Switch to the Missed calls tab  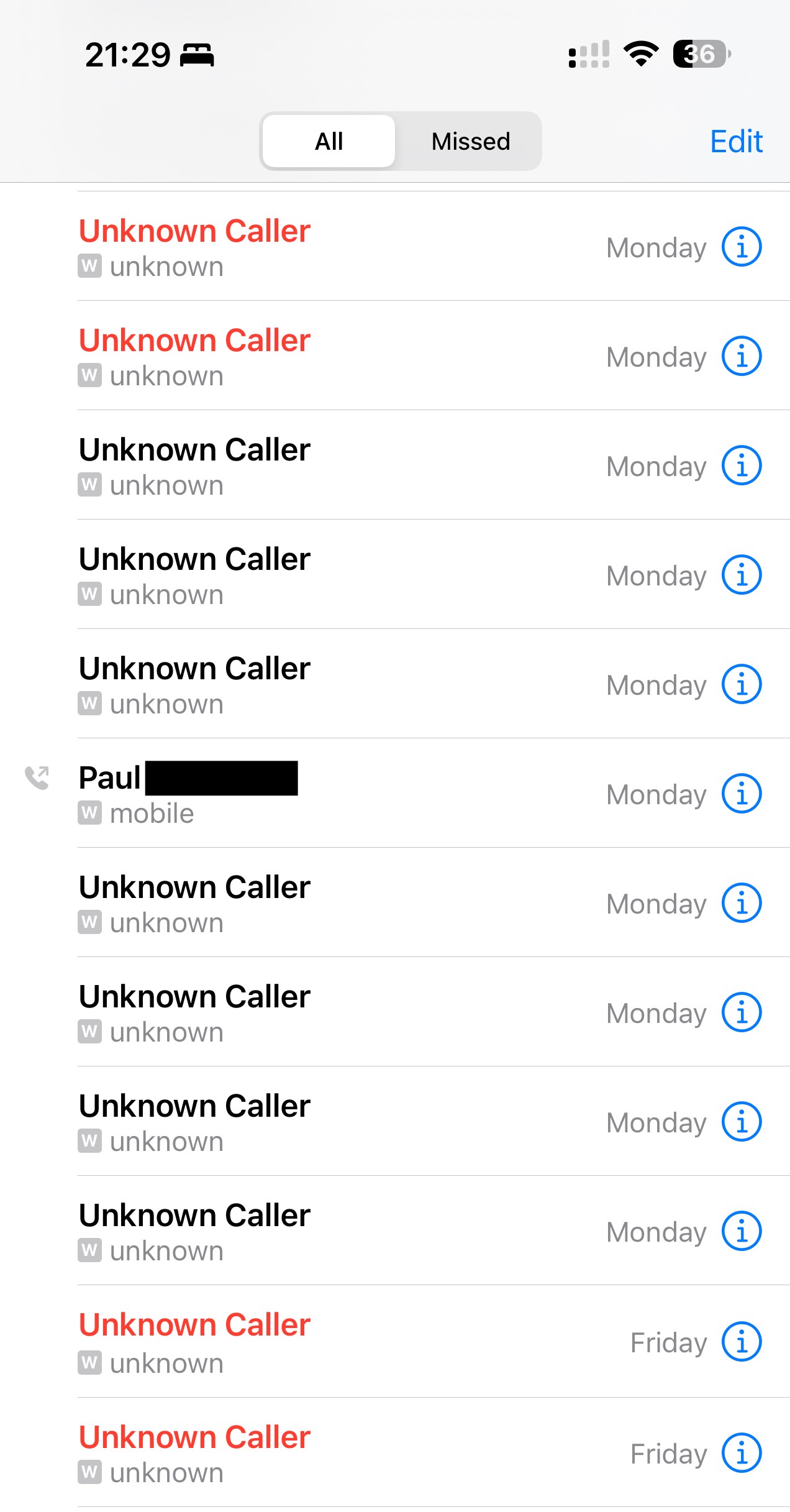(470, 141)
